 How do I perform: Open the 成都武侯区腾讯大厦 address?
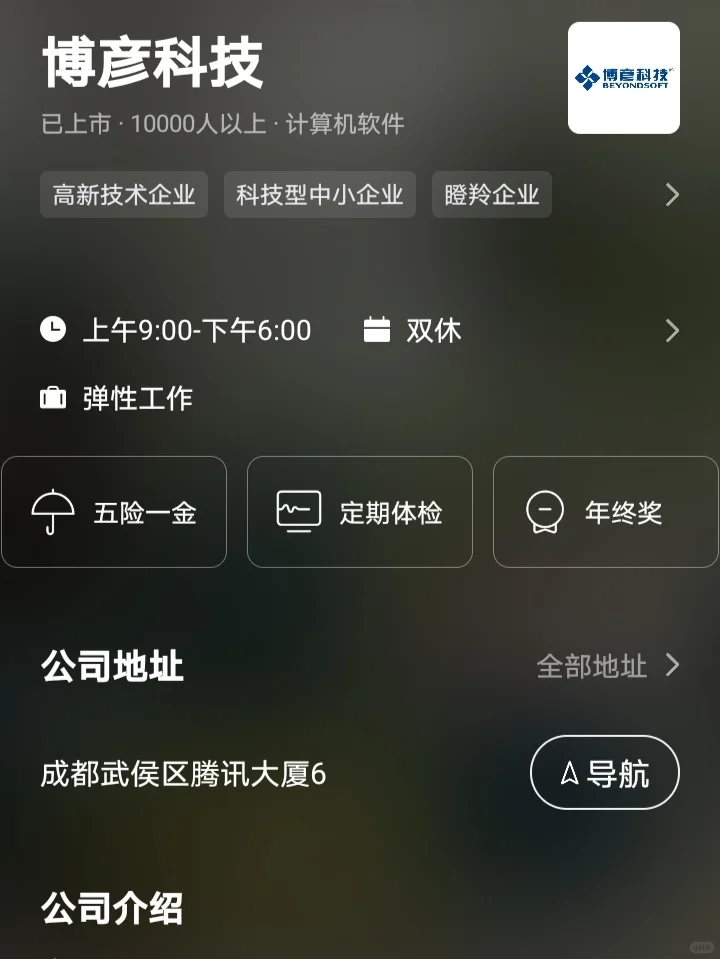[183, 774]
